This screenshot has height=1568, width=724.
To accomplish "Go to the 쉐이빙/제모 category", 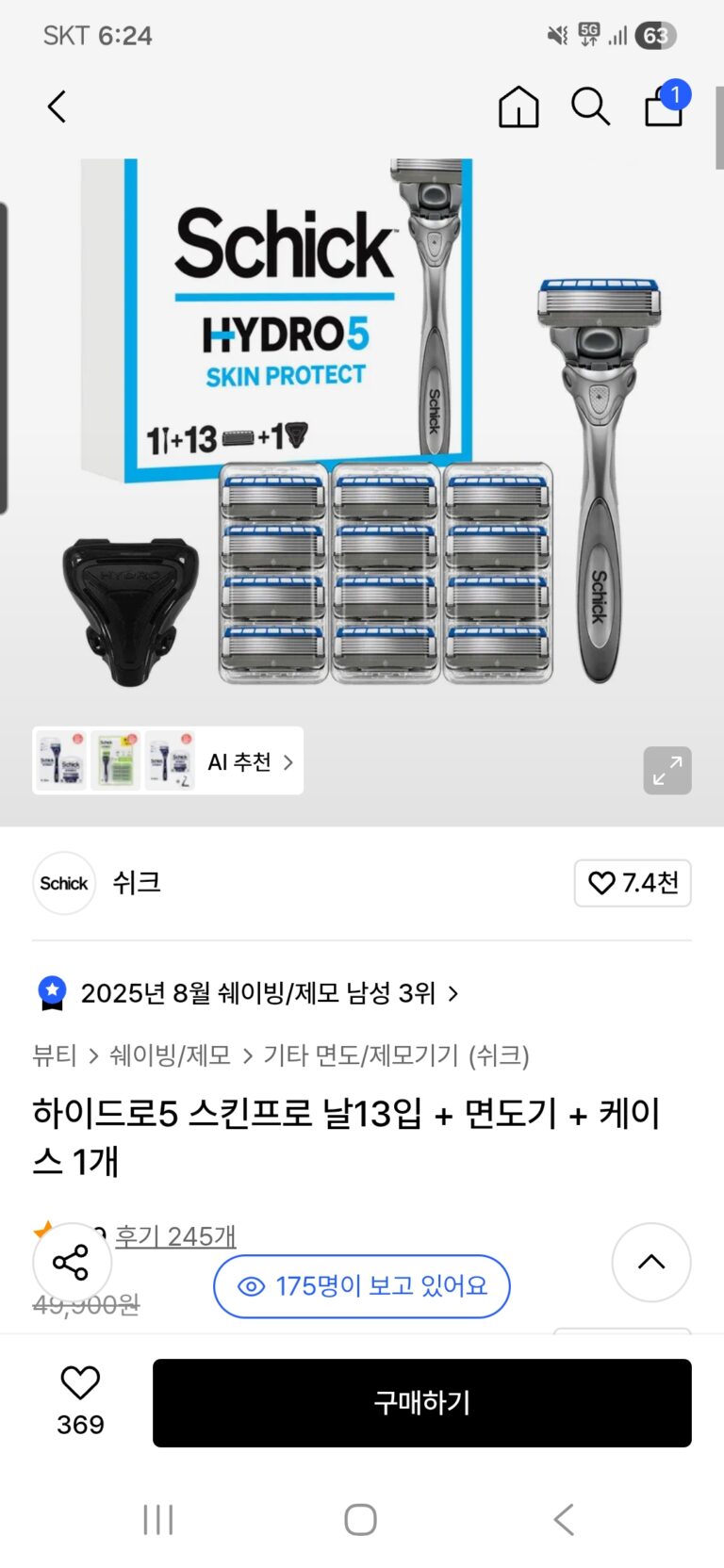I will click(171, 1055).
